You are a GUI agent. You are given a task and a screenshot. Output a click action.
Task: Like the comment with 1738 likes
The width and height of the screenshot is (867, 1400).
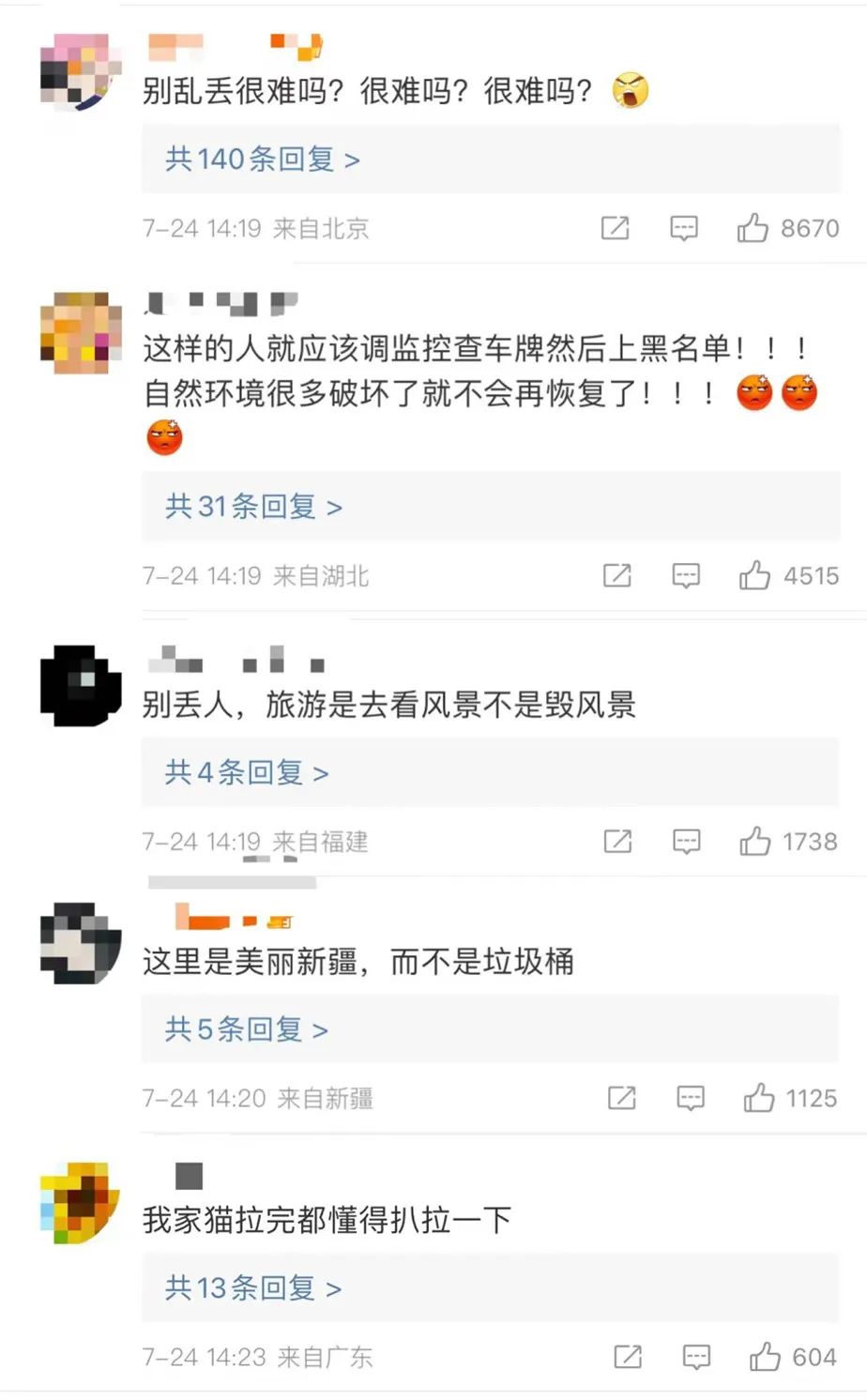tap(754, 842)
